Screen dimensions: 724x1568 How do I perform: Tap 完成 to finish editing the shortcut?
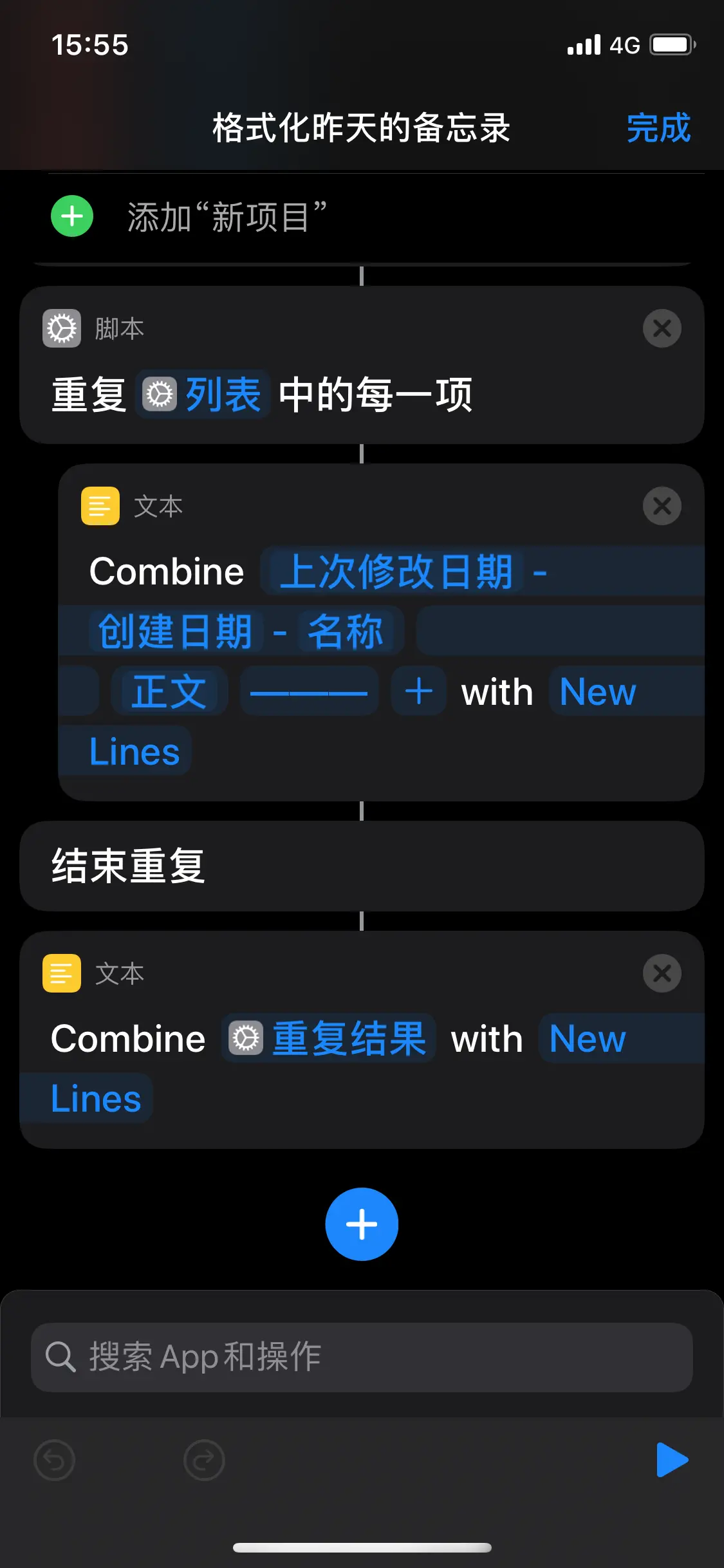(x=658, y=127)
